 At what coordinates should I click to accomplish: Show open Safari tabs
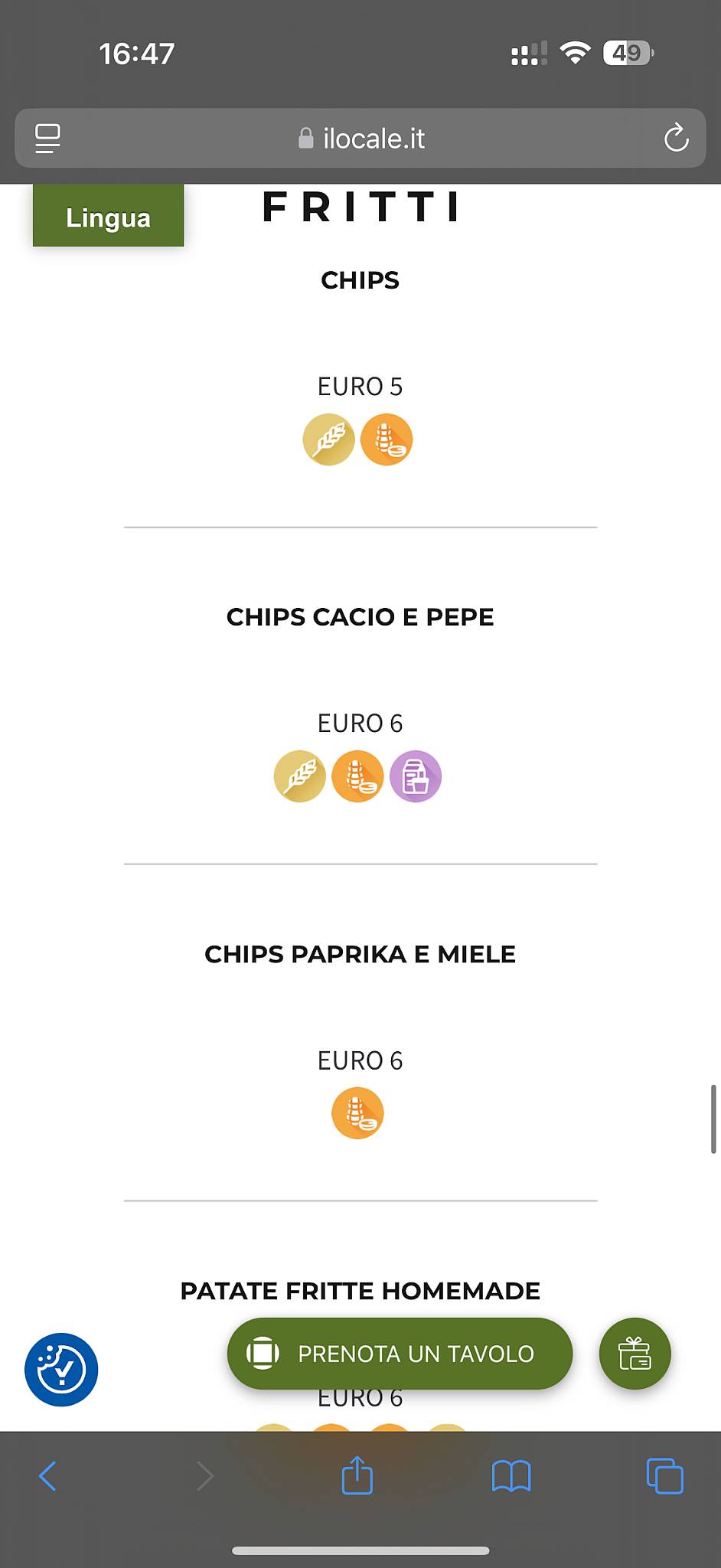pos(664,1476)
